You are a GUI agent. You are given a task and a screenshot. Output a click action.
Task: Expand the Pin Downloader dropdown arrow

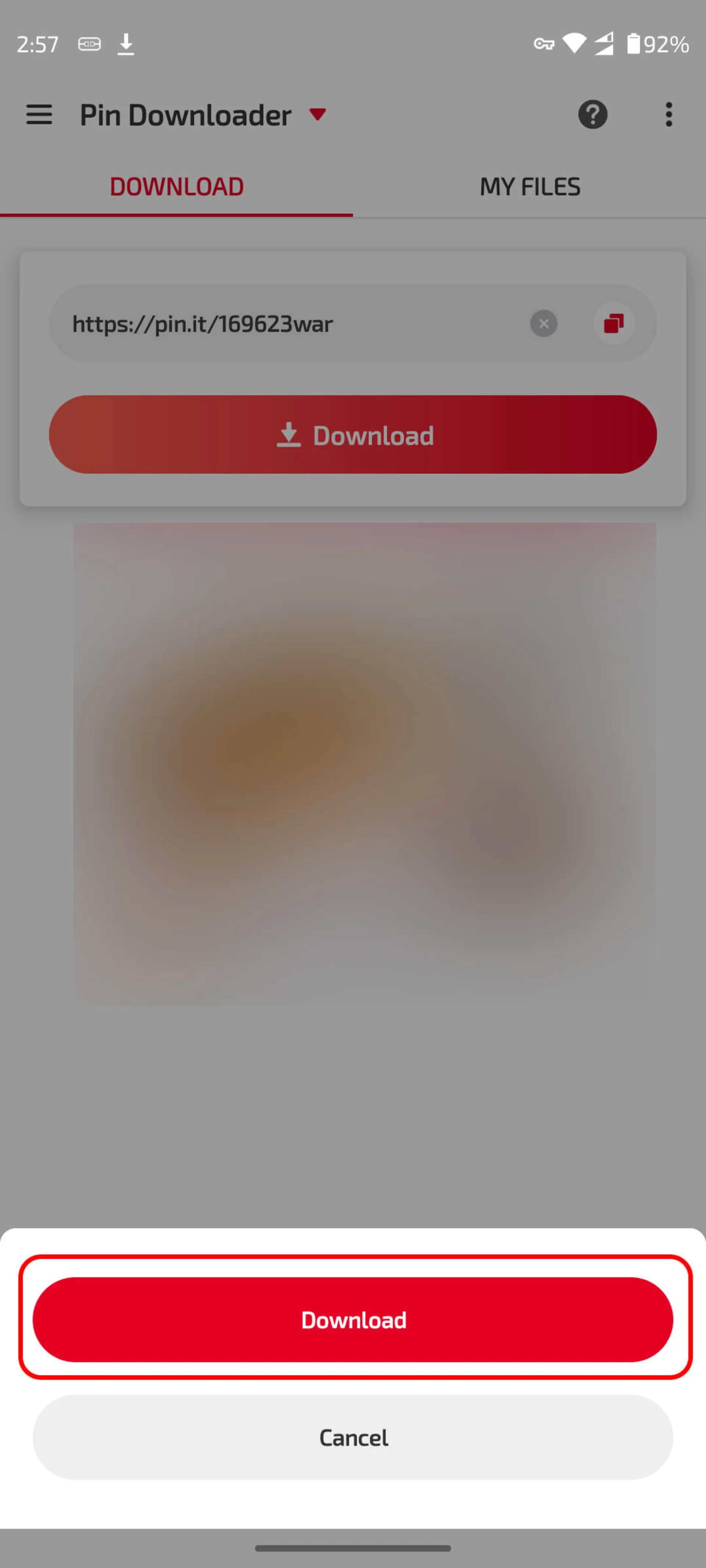pyautogui.click(x=317, y=114)
